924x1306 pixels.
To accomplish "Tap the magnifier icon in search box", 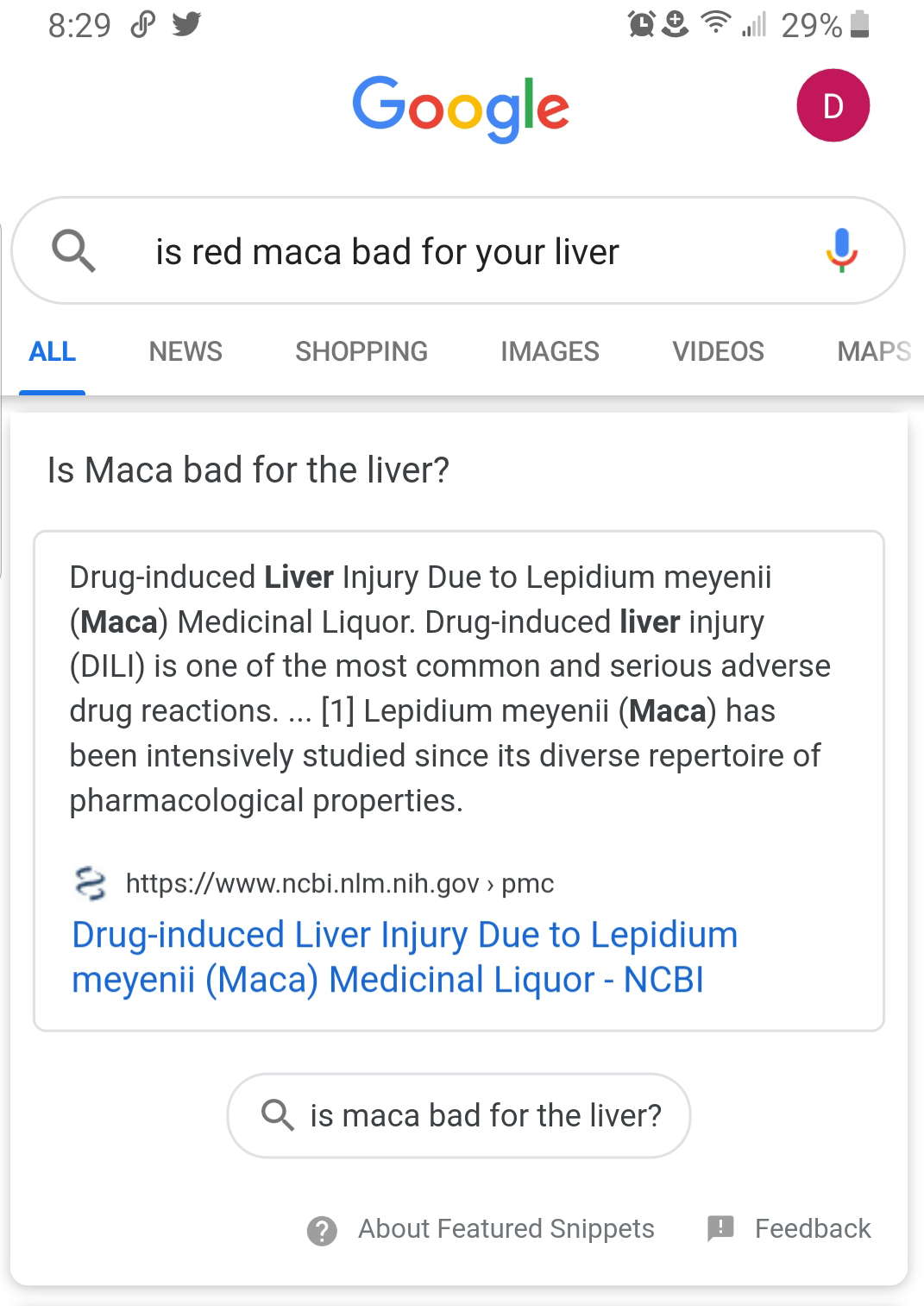I will (x=73, y=251).
